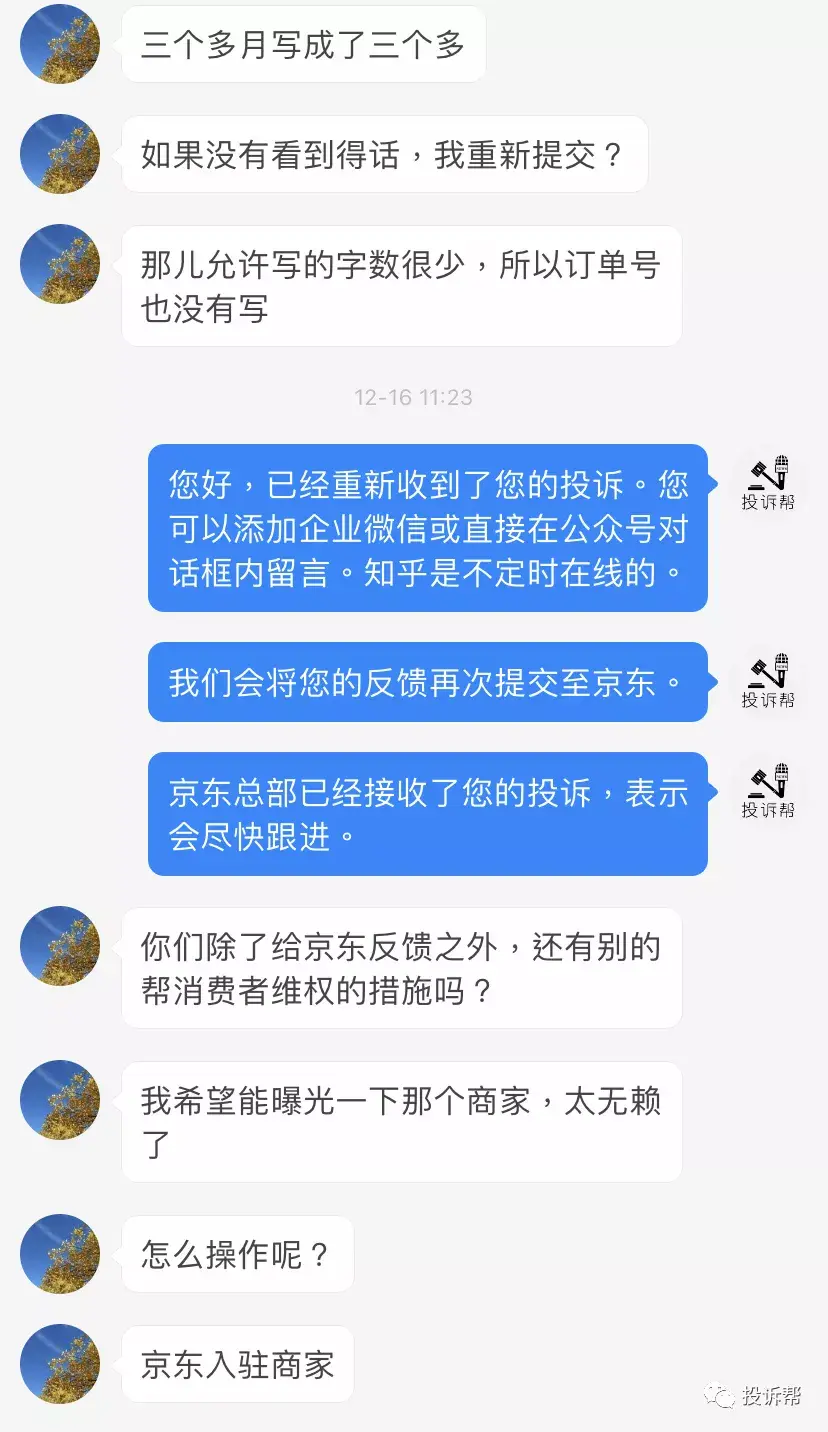Tap user avatar beside '怎么操作呢？'

[x=60, y=1254]
